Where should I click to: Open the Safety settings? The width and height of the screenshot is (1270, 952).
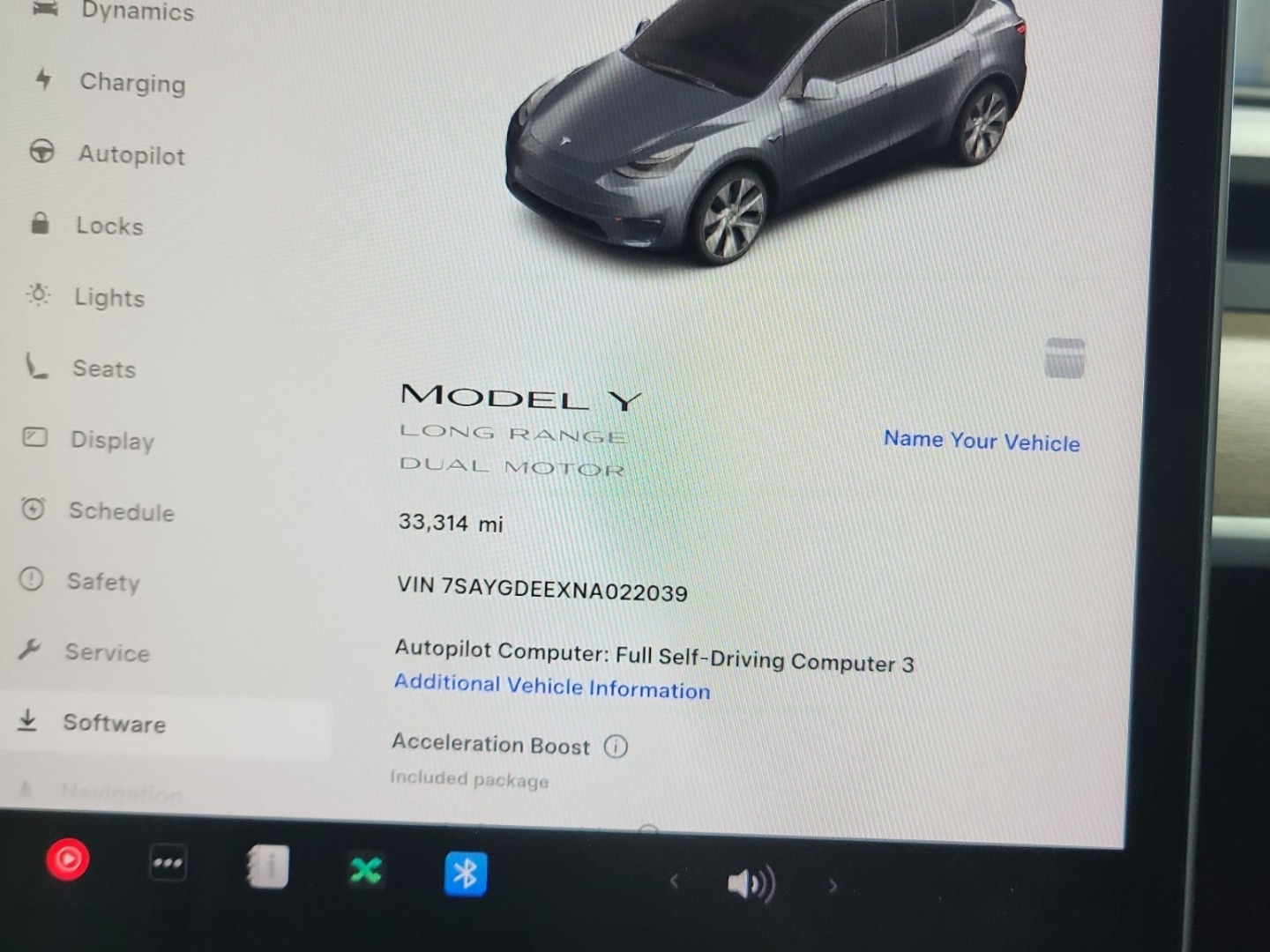click(103, 582)
